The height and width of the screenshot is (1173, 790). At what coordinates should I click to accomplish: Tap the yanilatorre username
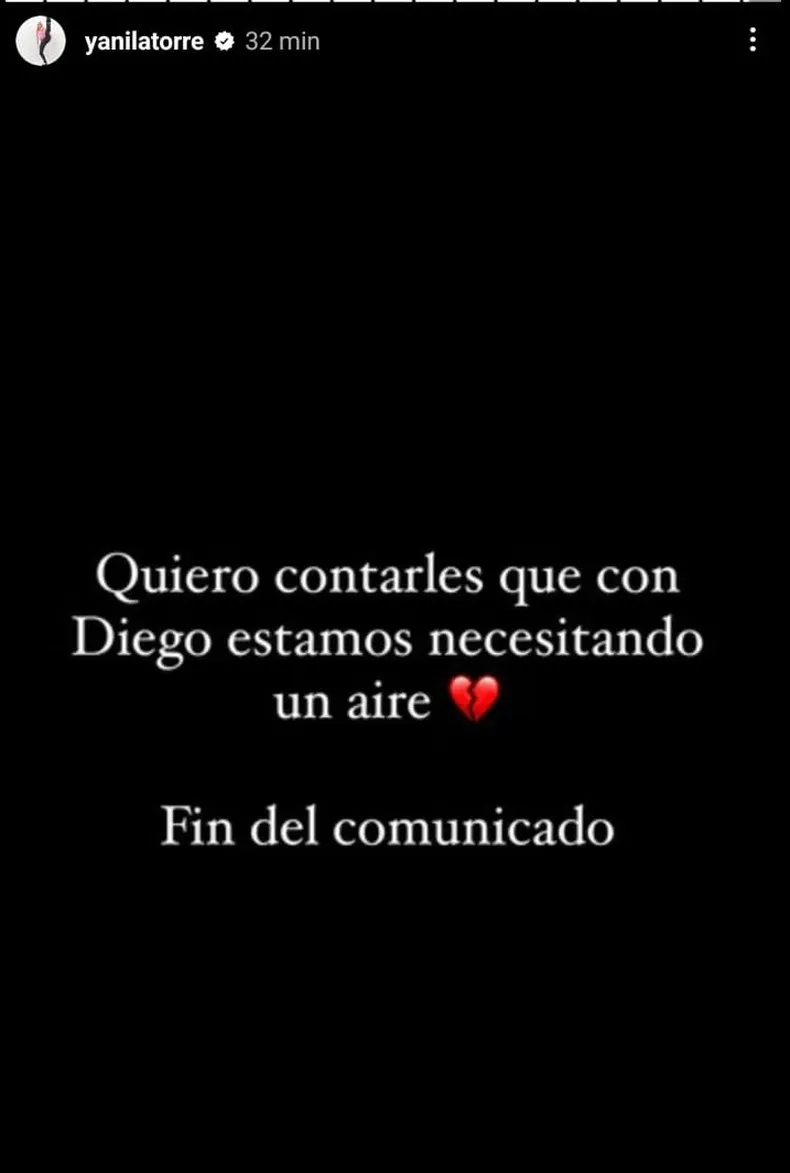click(144, 42)
